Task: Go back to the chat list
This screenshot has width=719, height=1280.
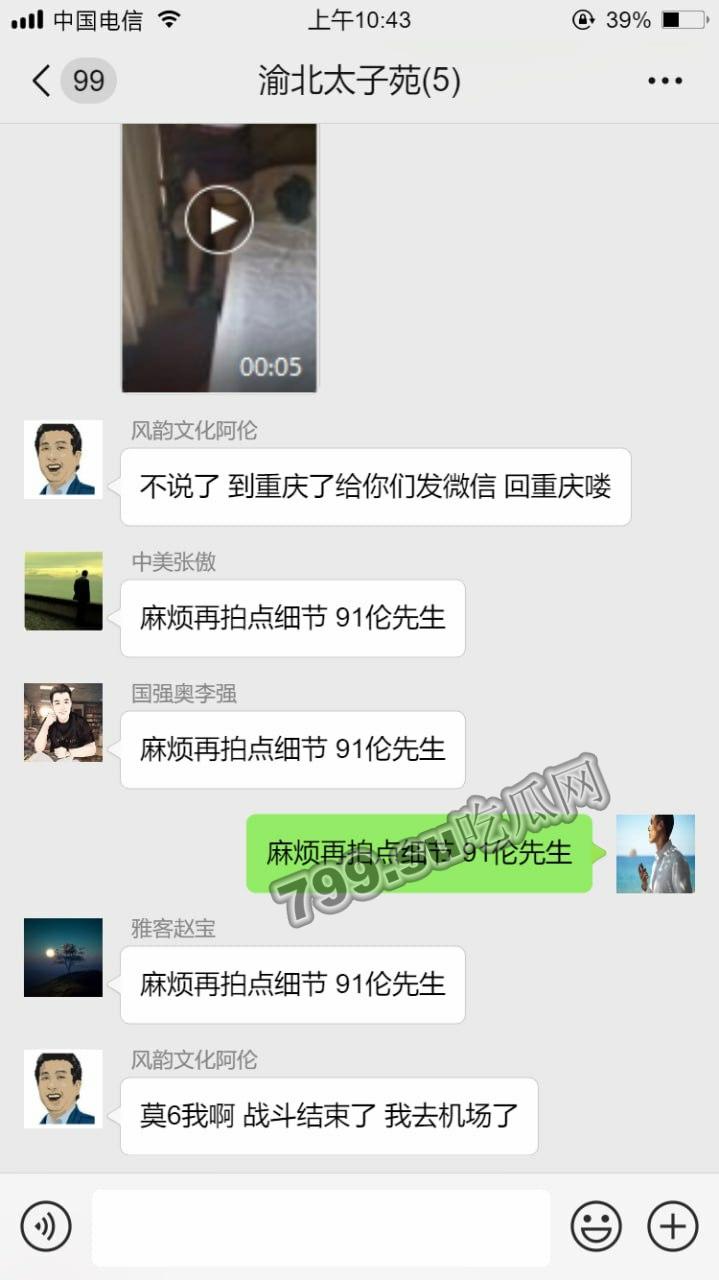Action: (42, 81)
